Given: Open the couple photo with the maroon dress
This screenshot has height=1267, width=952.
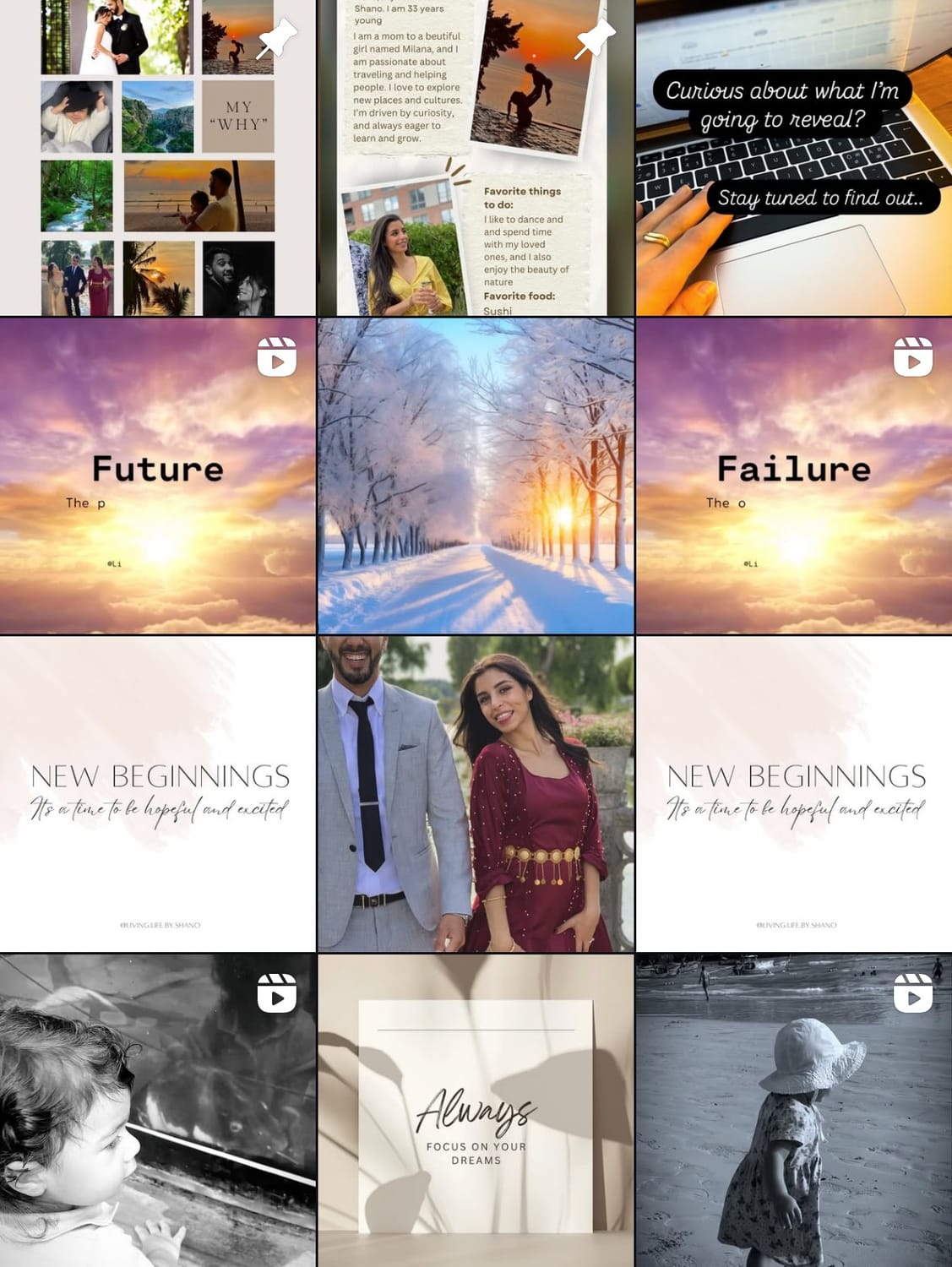Looking at the screenshot, I should tap(476, 794).
